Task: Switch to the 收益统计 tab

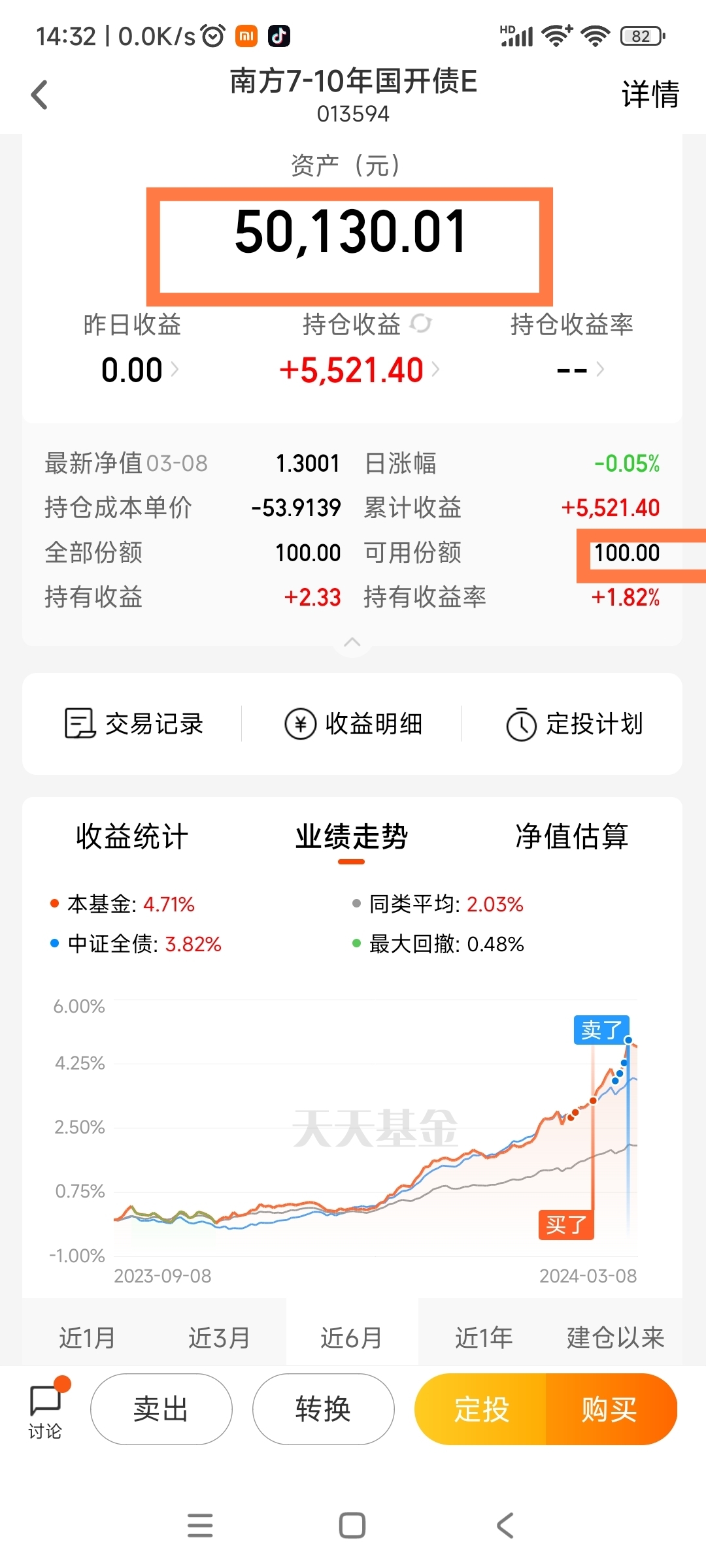Action: (132, 837)
